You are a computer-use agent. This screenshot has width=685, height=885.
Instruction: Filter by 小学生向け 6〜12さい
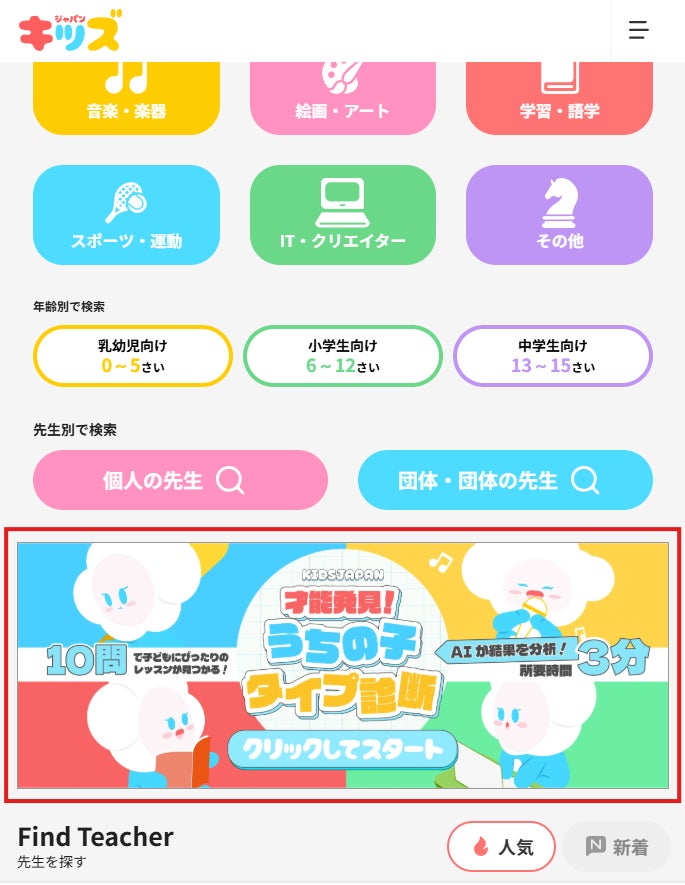(x=342, y=356)
